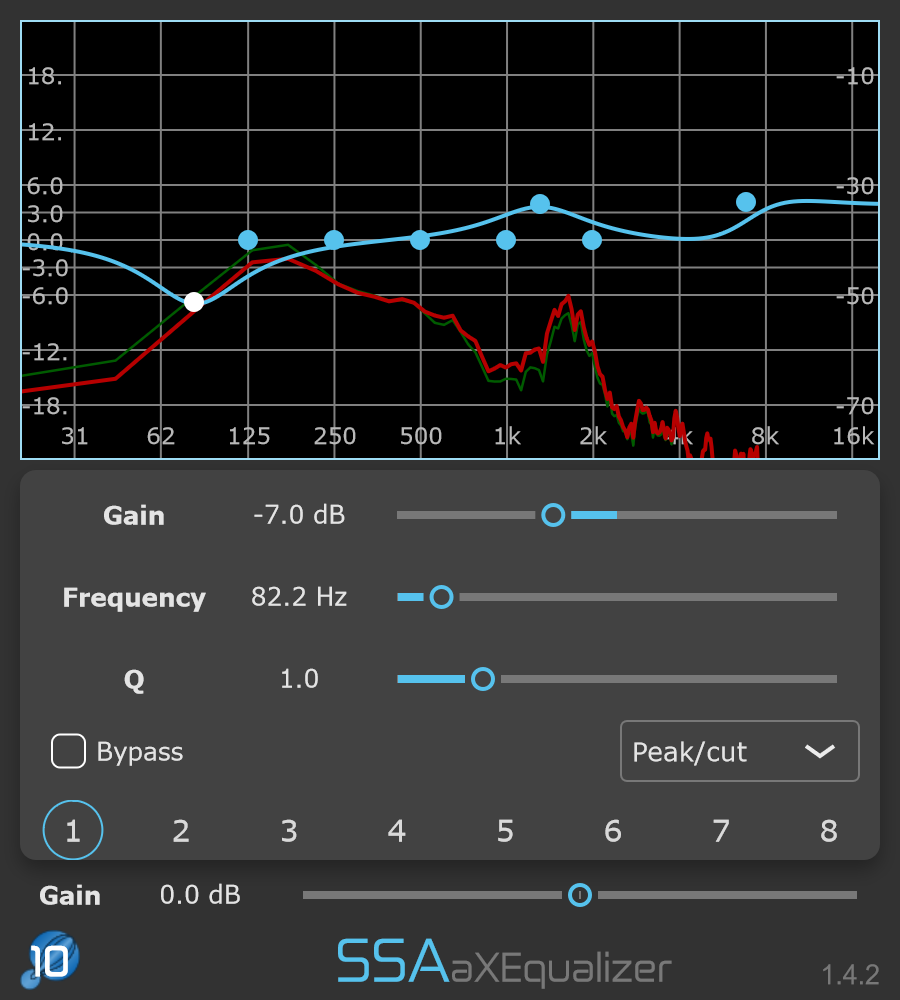Tap the master Gain slider at 0.0 dB

point(580,894)
